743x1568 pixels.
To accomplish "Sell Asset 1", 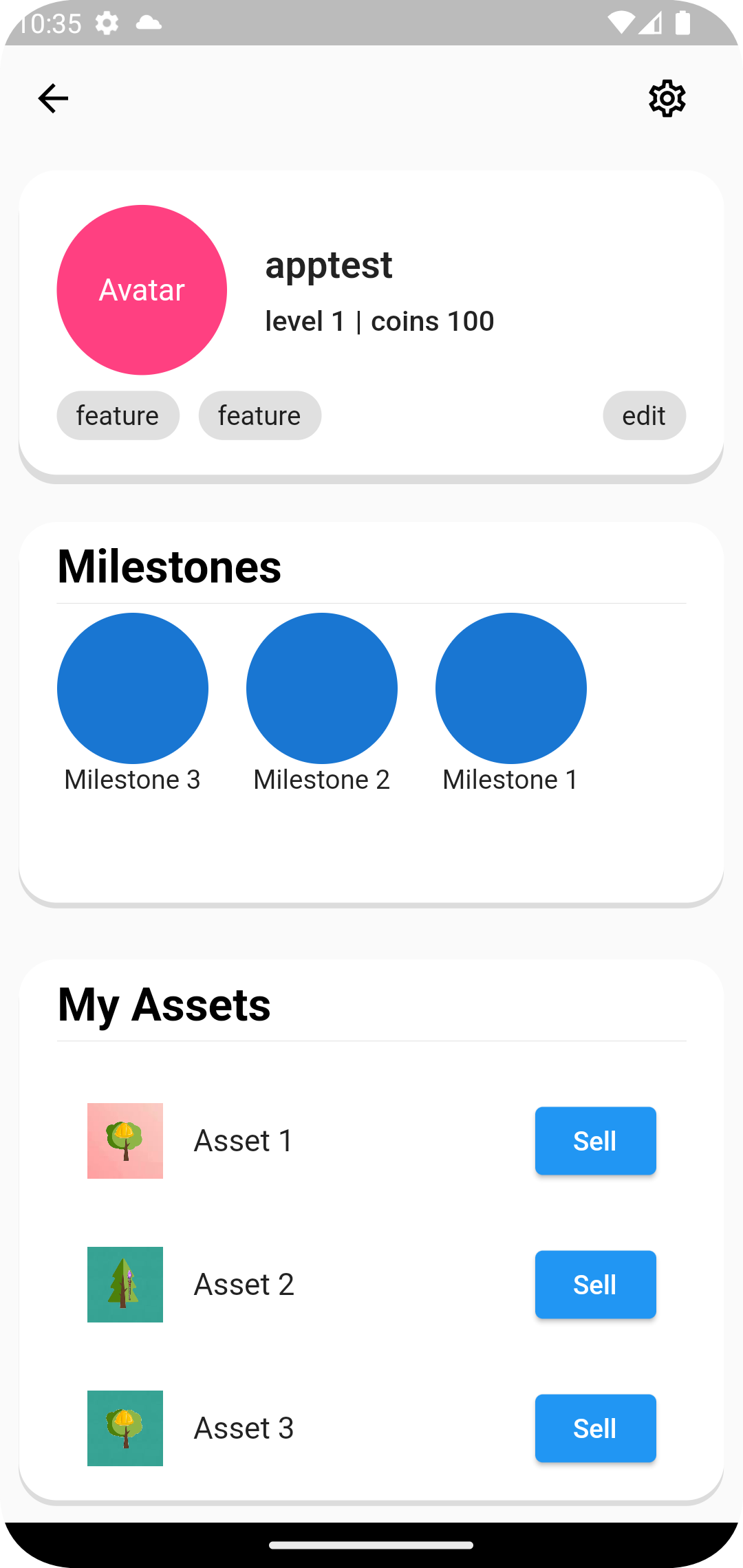I will [595, 1141].
